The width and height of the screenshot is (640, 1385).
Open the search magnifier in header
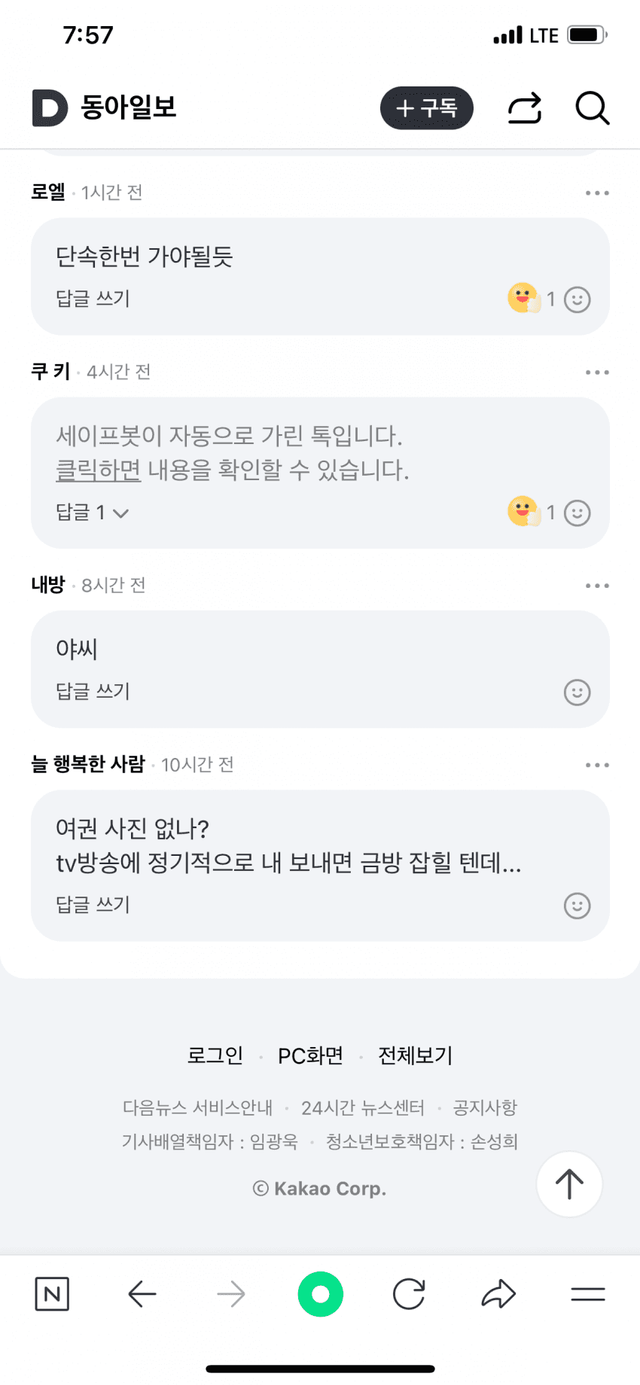pyautogui.click(x=592, y=108)
